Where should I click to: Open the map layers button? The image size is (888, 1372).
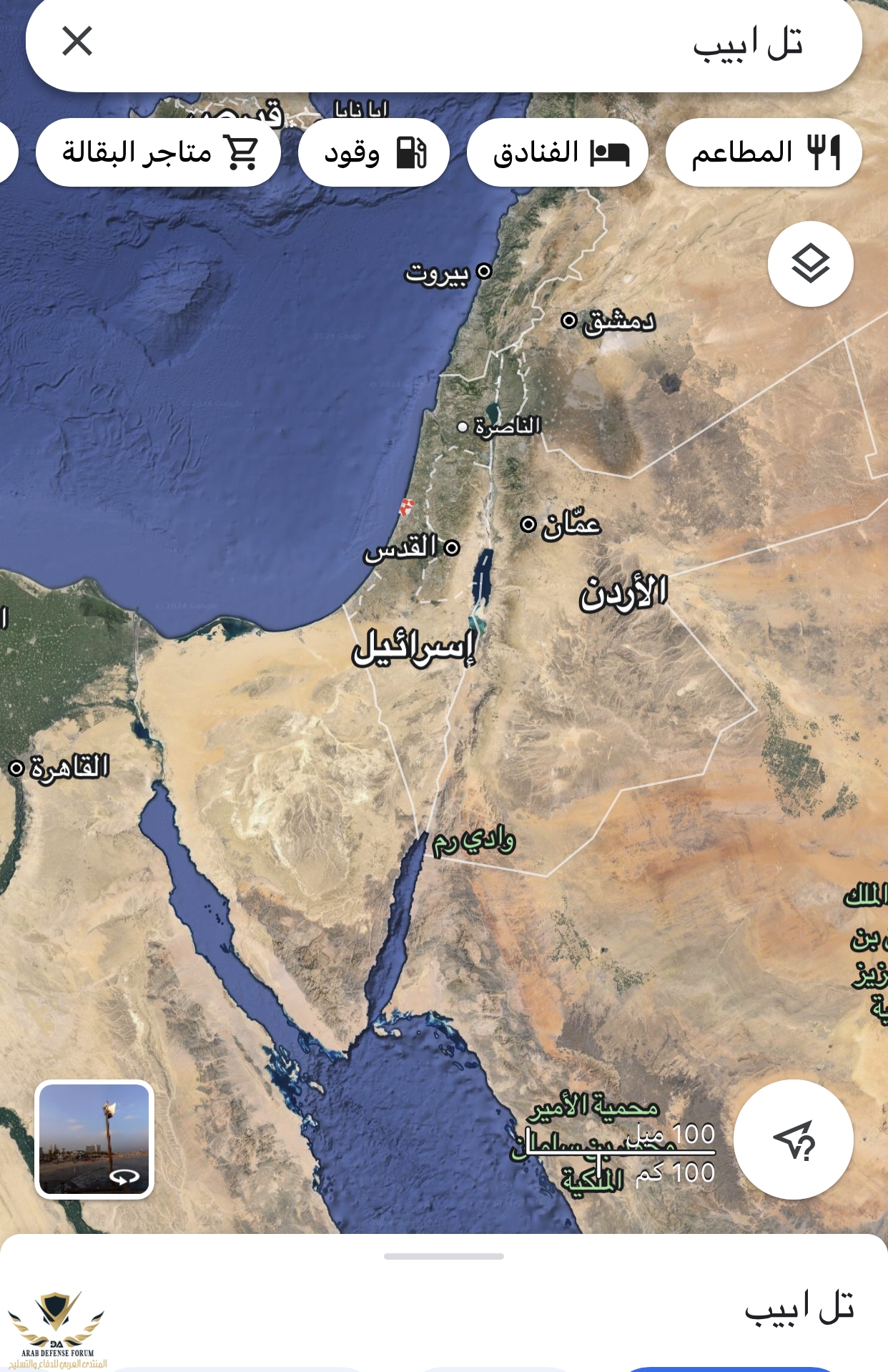pyautogui.click(x=810, y=264)
